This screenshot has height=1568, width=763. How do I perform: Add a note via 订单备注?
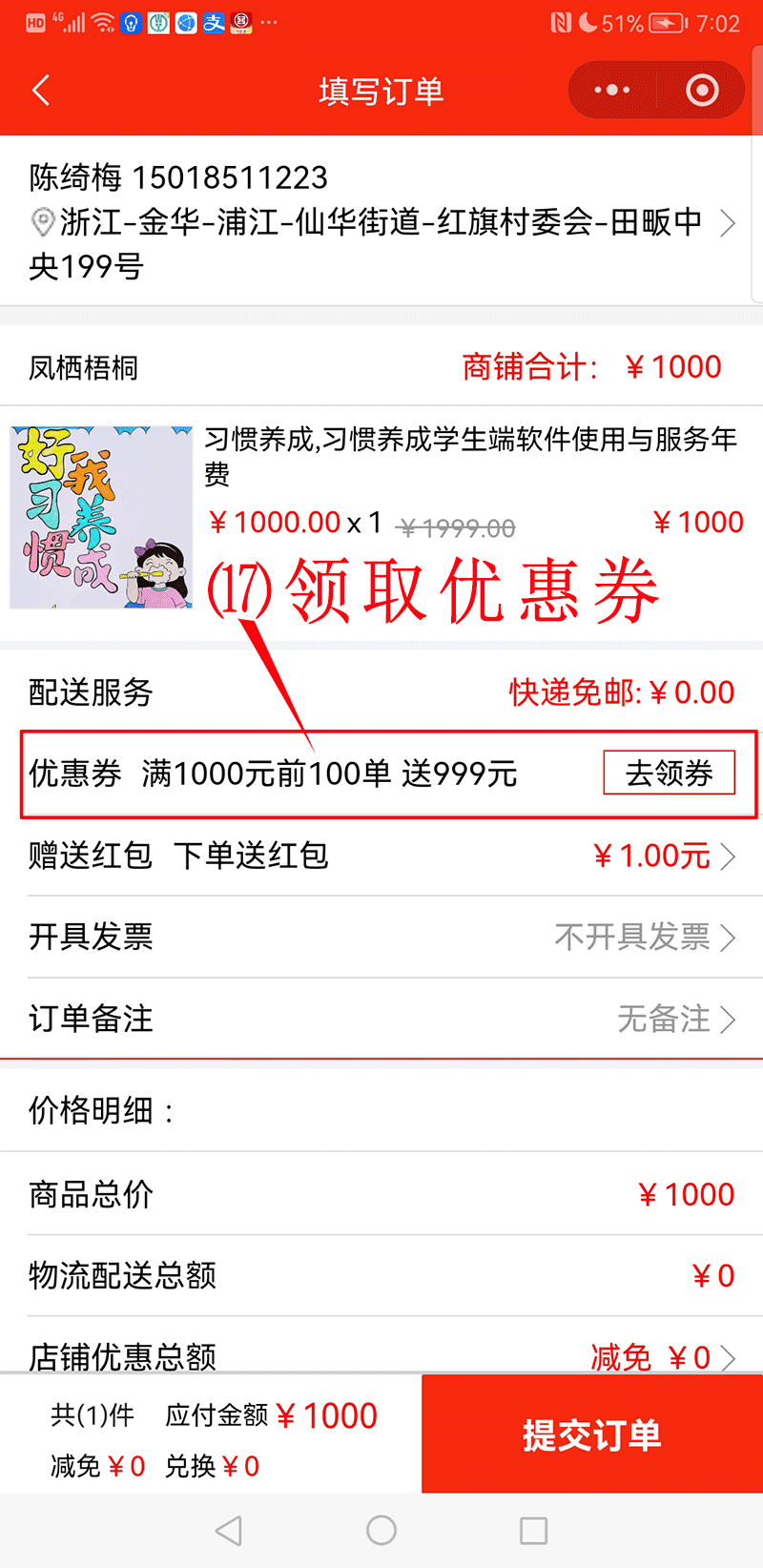381,1019
